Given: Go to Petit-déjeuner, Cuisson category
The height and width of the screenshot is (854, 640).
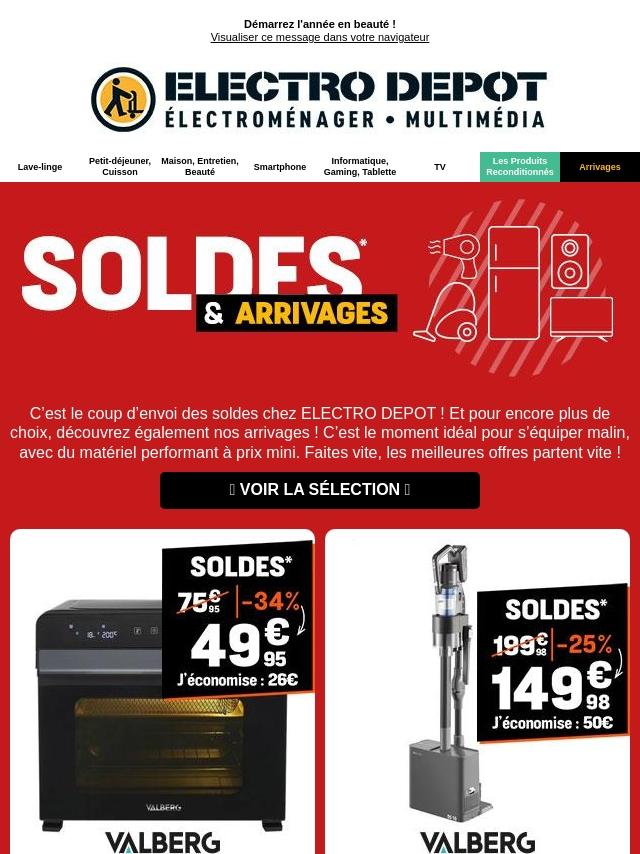Looking at the screenshot, I should click(120, 166).
